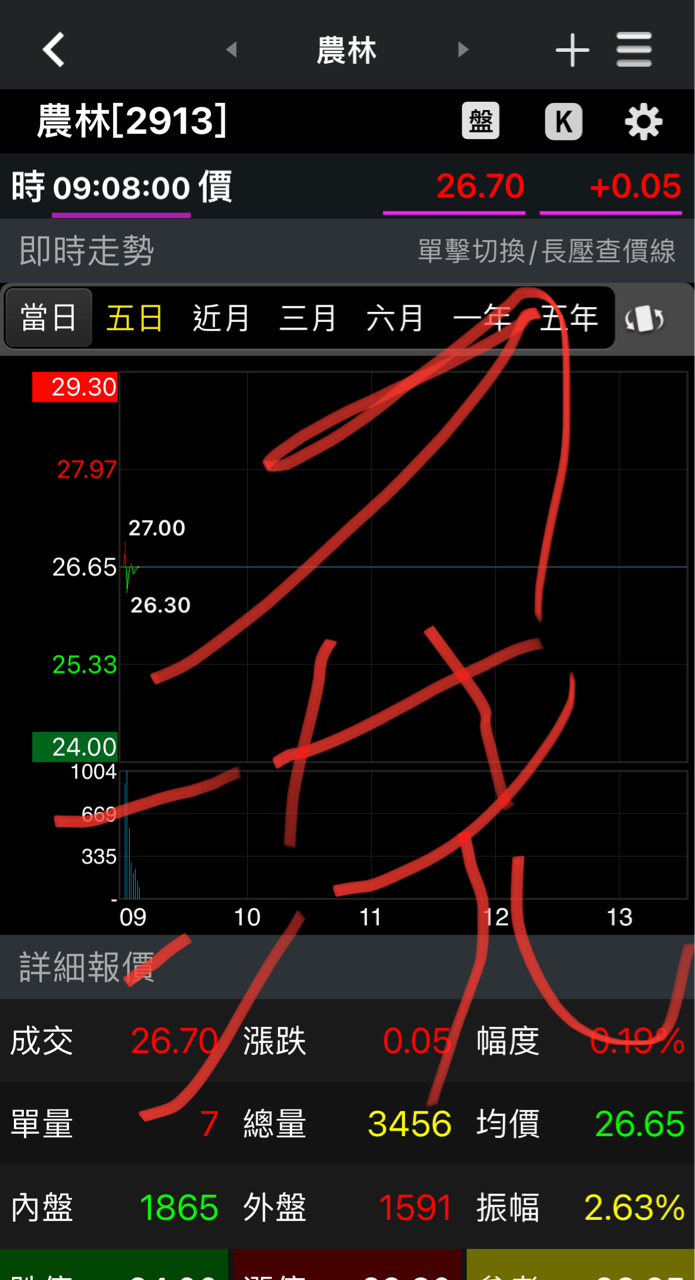The image size is (695, 1280).
Task: Open the K-line chart button
Action: pos(563,122)
